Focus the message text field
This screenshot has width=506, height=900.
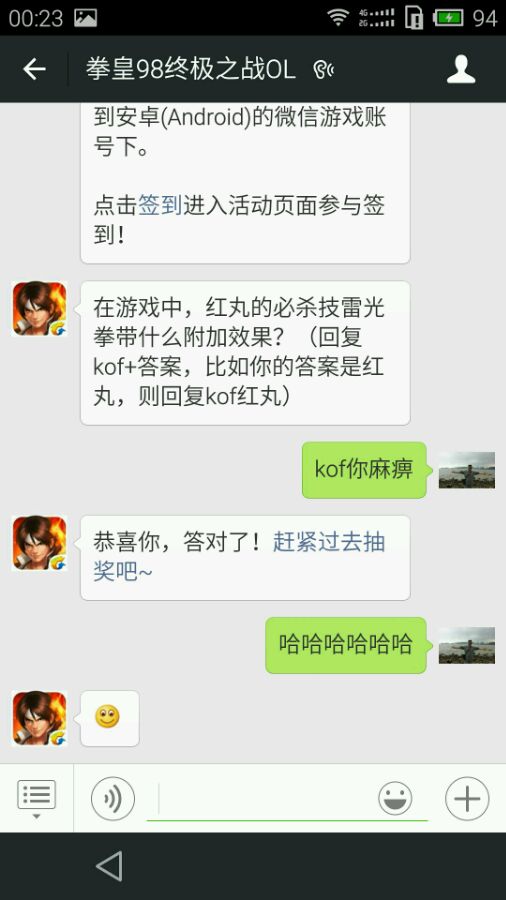(x=263, y=798)
